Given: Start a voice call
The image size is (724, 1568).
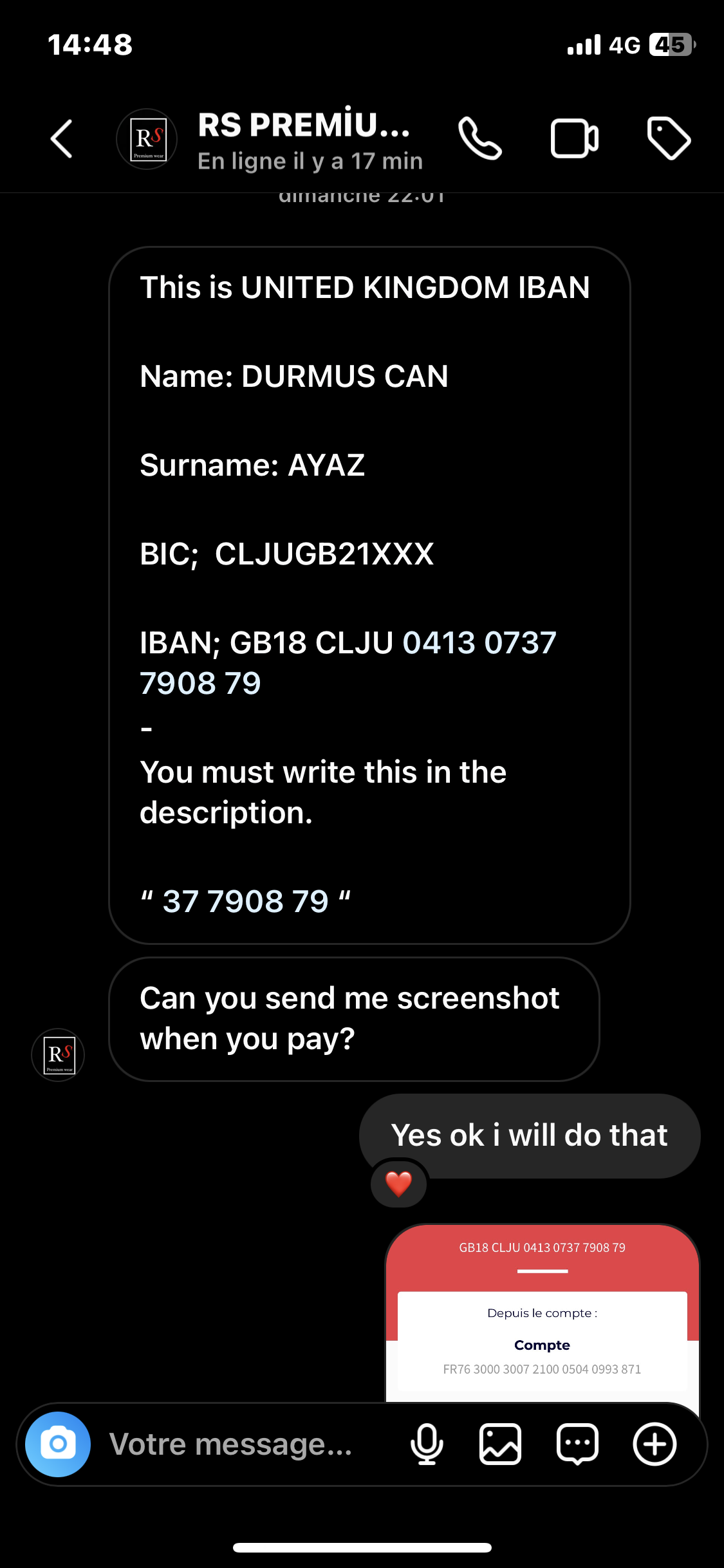Looking at the screenshot, I should (x=480, y=138).
